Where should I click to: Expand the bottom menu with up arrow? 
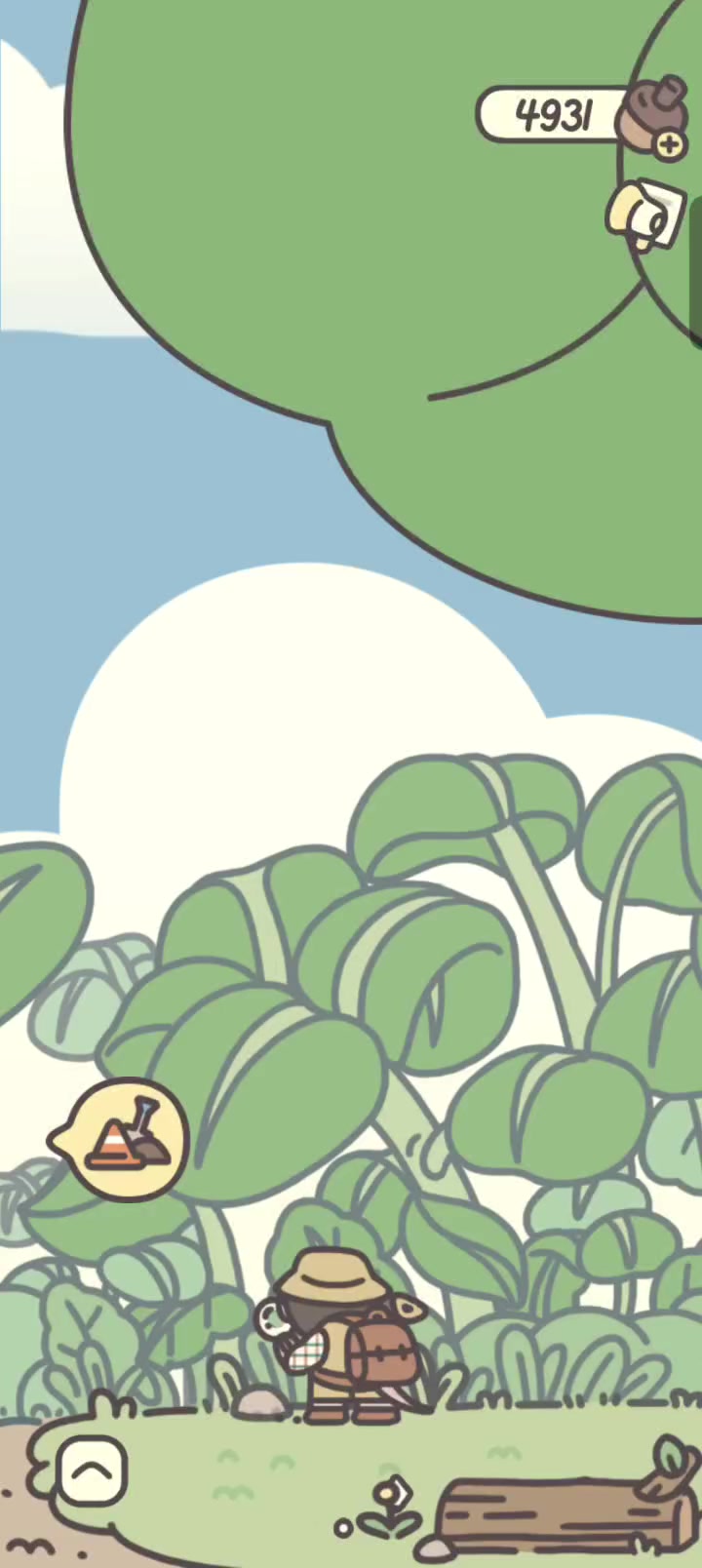[x=93, y=1470]
